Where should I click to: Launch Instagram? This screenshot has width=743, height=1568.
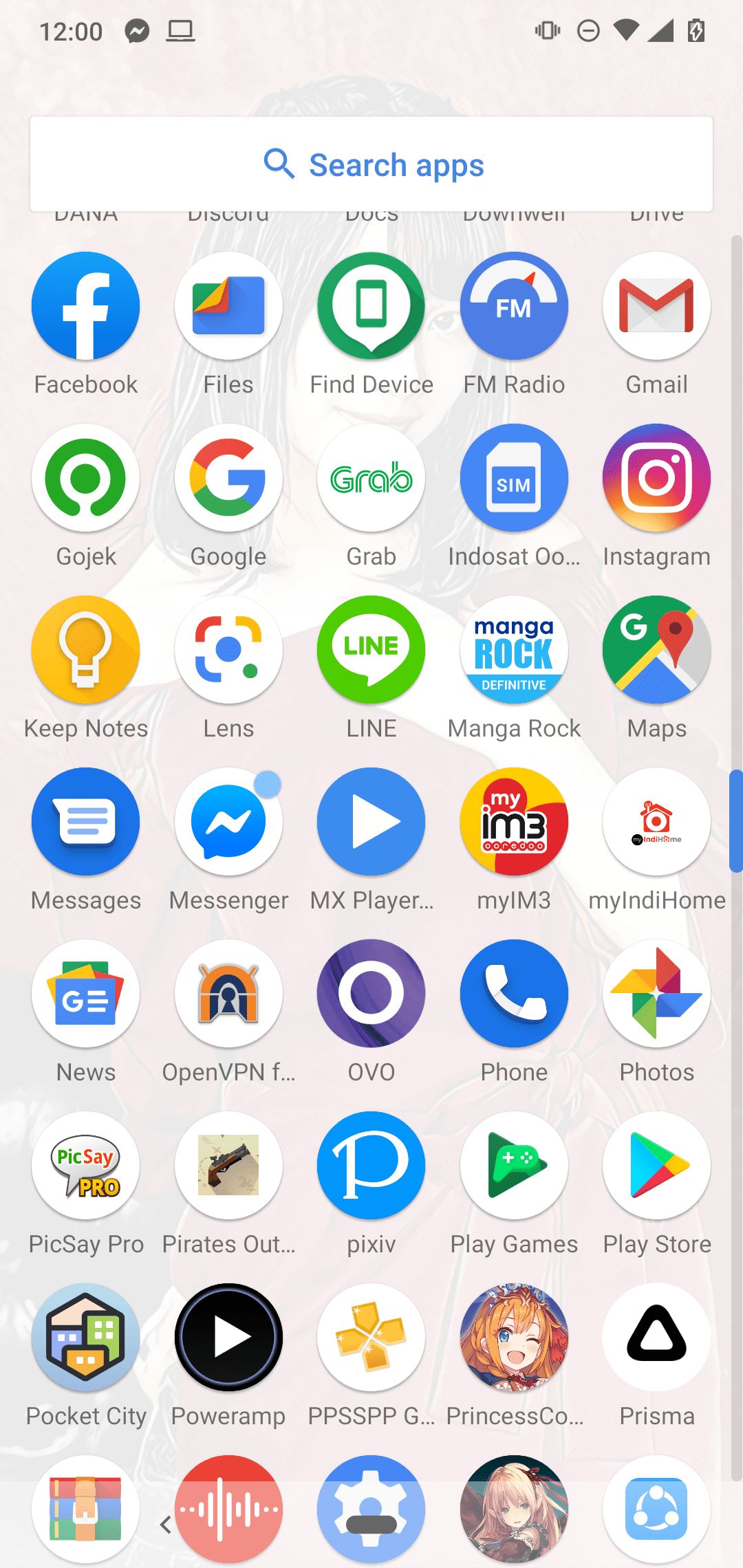656,478
